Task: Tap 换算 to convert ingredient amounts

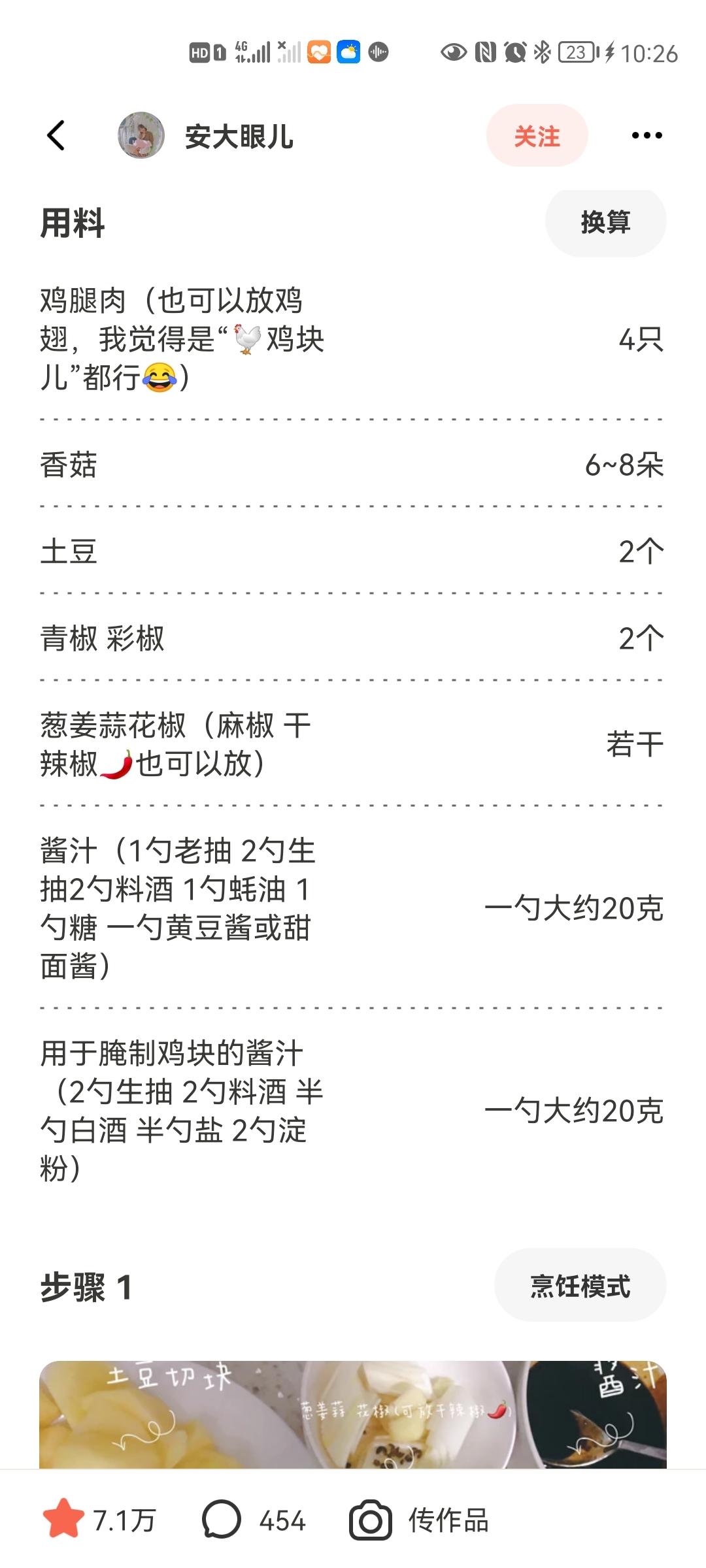Action: [605, 222]
